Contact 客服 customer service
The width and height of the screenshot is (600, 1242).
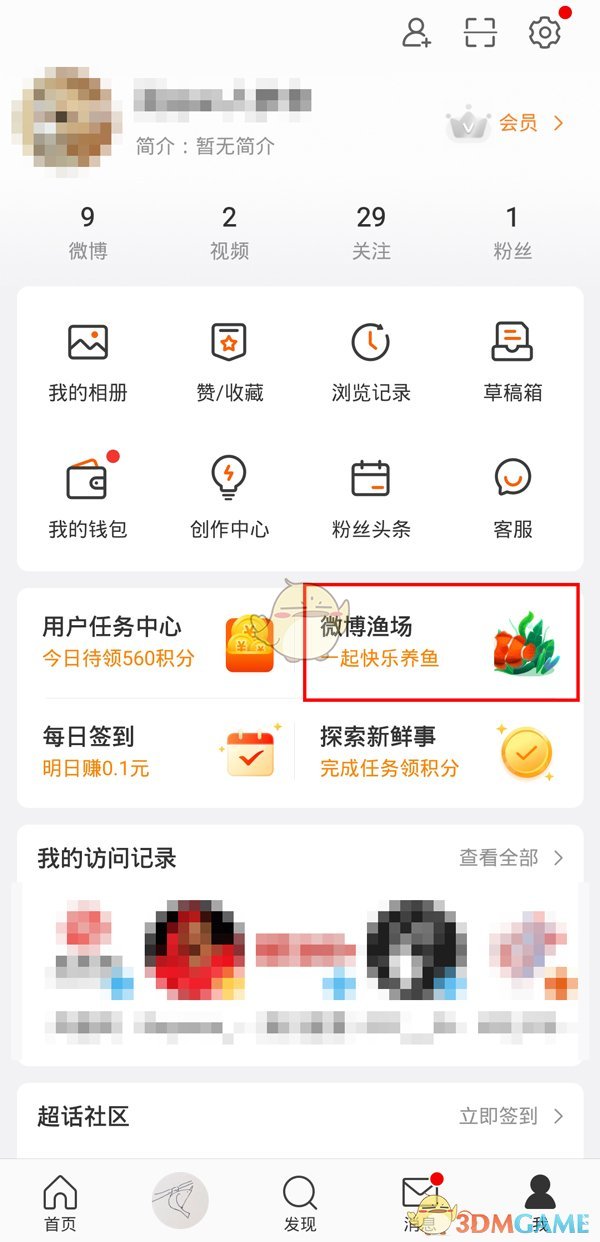pos(512,497)
